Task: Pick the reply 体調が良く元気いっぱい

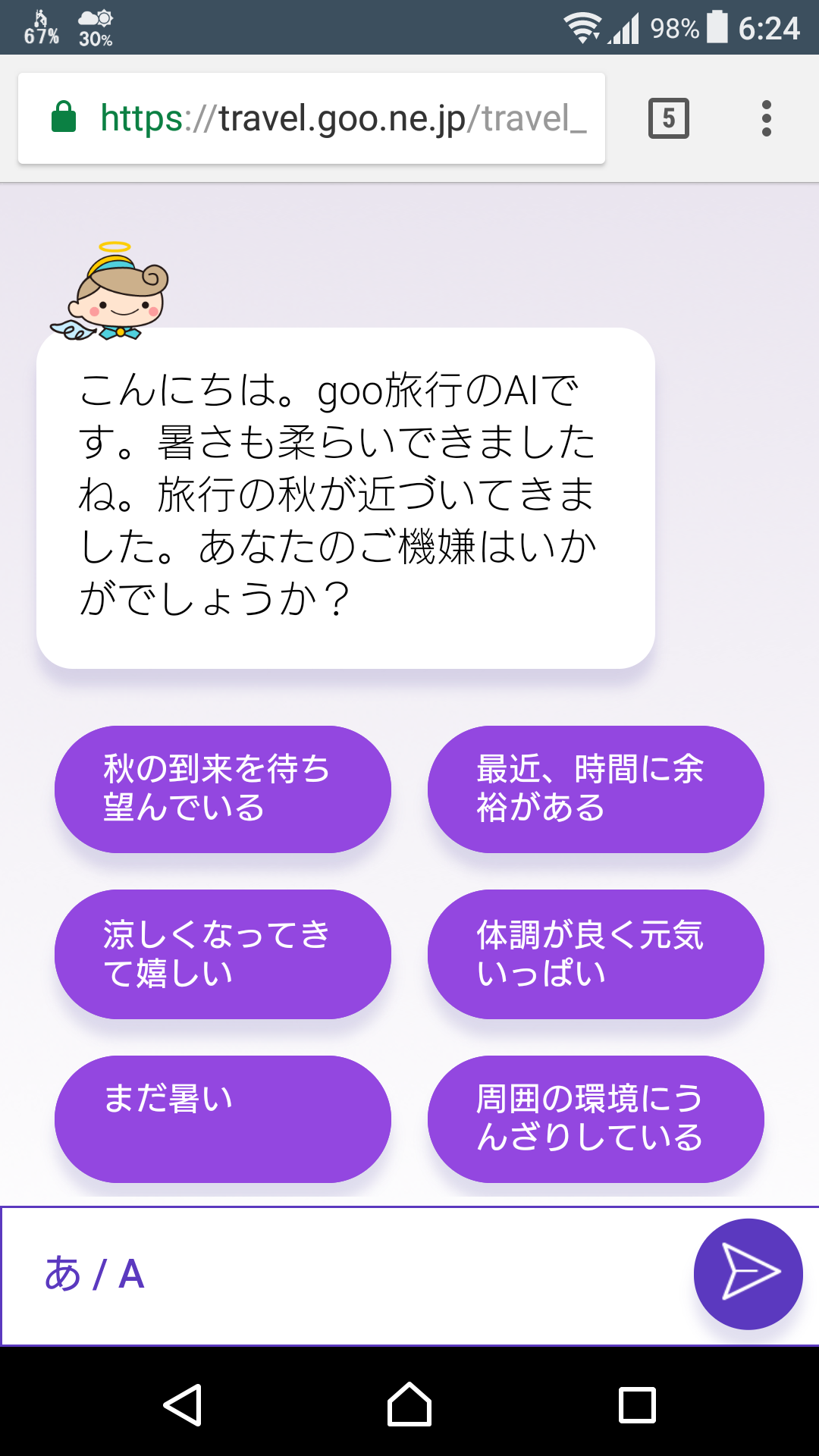Action: [596, 954]
